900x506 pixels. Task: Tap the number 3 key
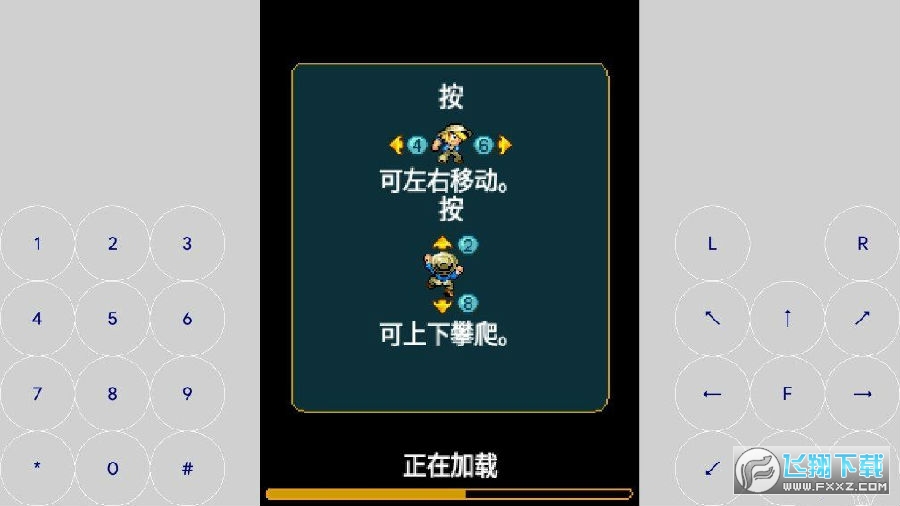point(187,243)
